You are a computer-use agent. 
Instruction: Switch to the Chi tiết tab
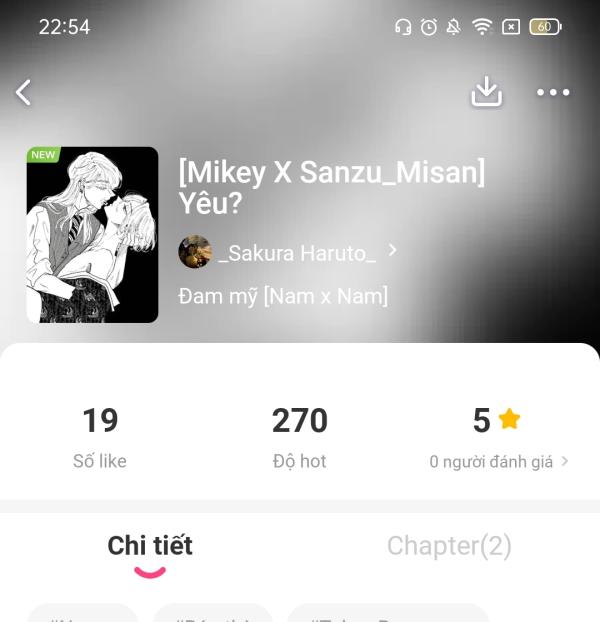[x=150, y=546]
